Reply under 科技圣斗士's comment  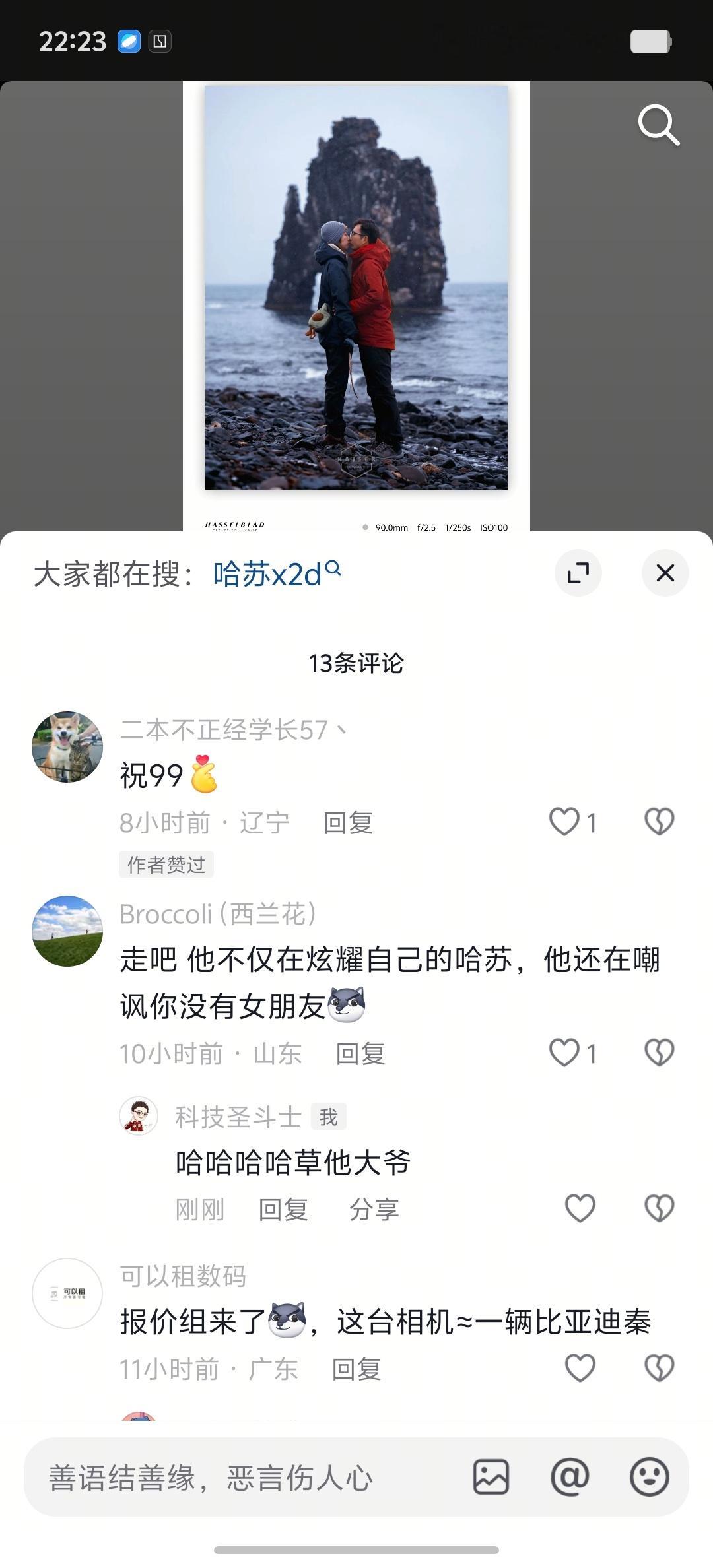(x=283, y=1210)
